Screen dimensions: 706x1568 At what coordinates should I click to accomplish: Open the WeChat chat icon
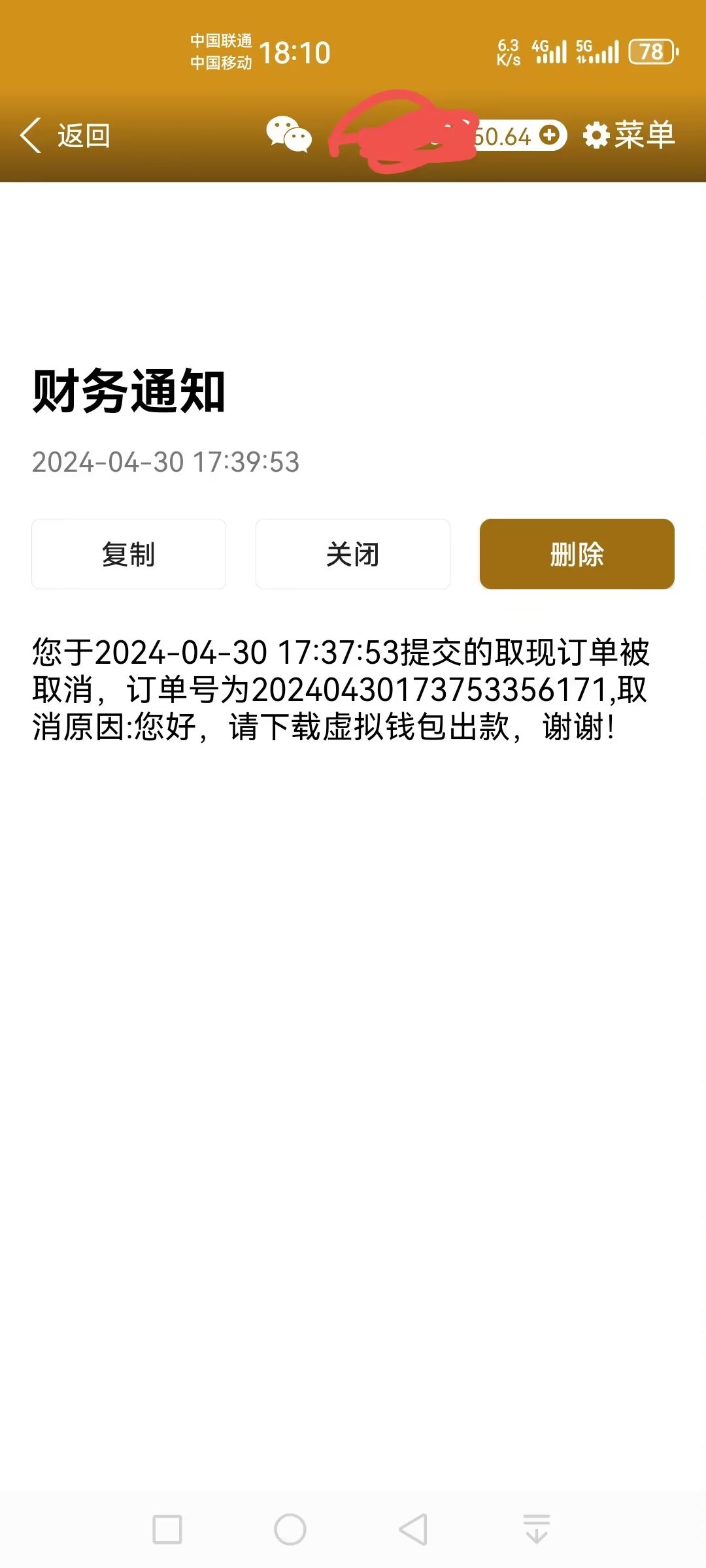coord(288,135)
